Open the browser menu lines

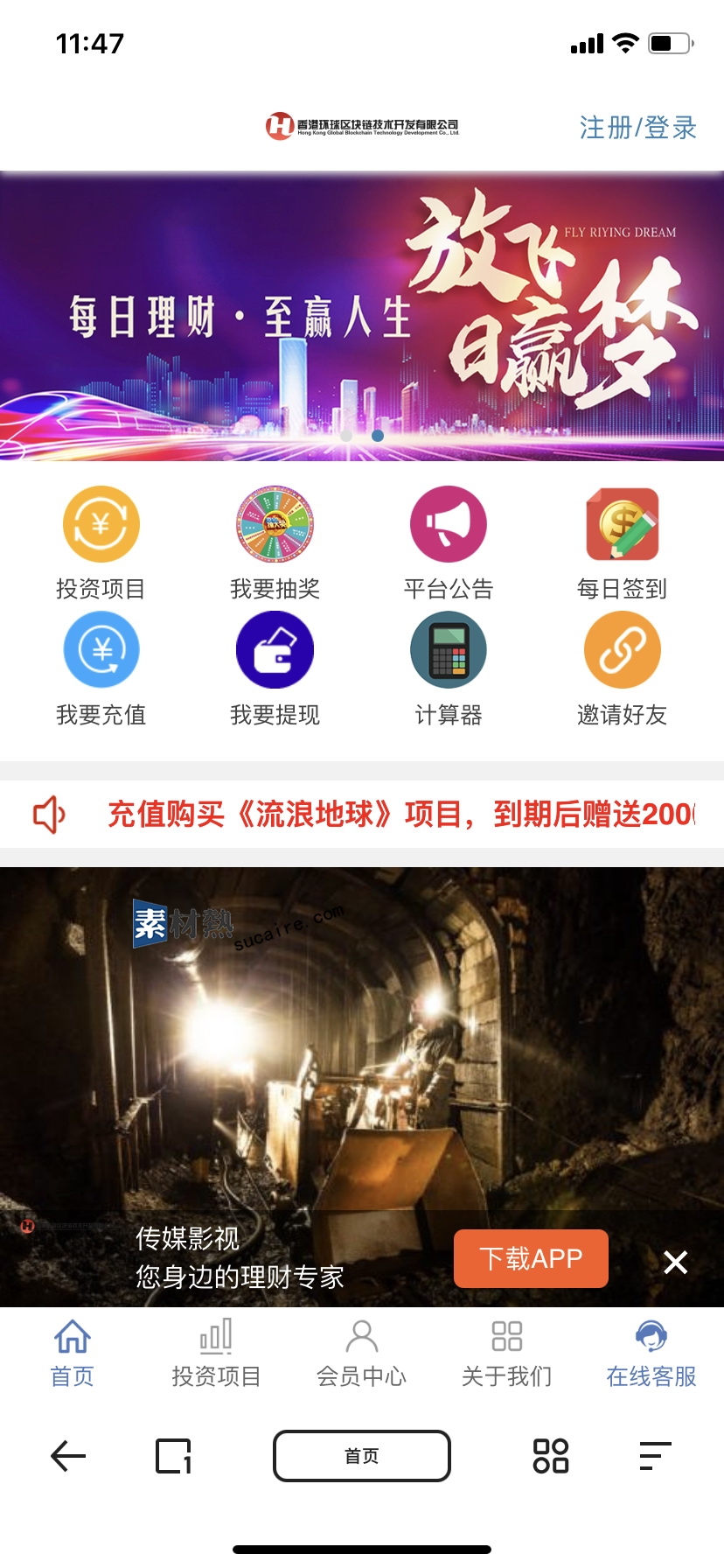tap(655, 1456)
